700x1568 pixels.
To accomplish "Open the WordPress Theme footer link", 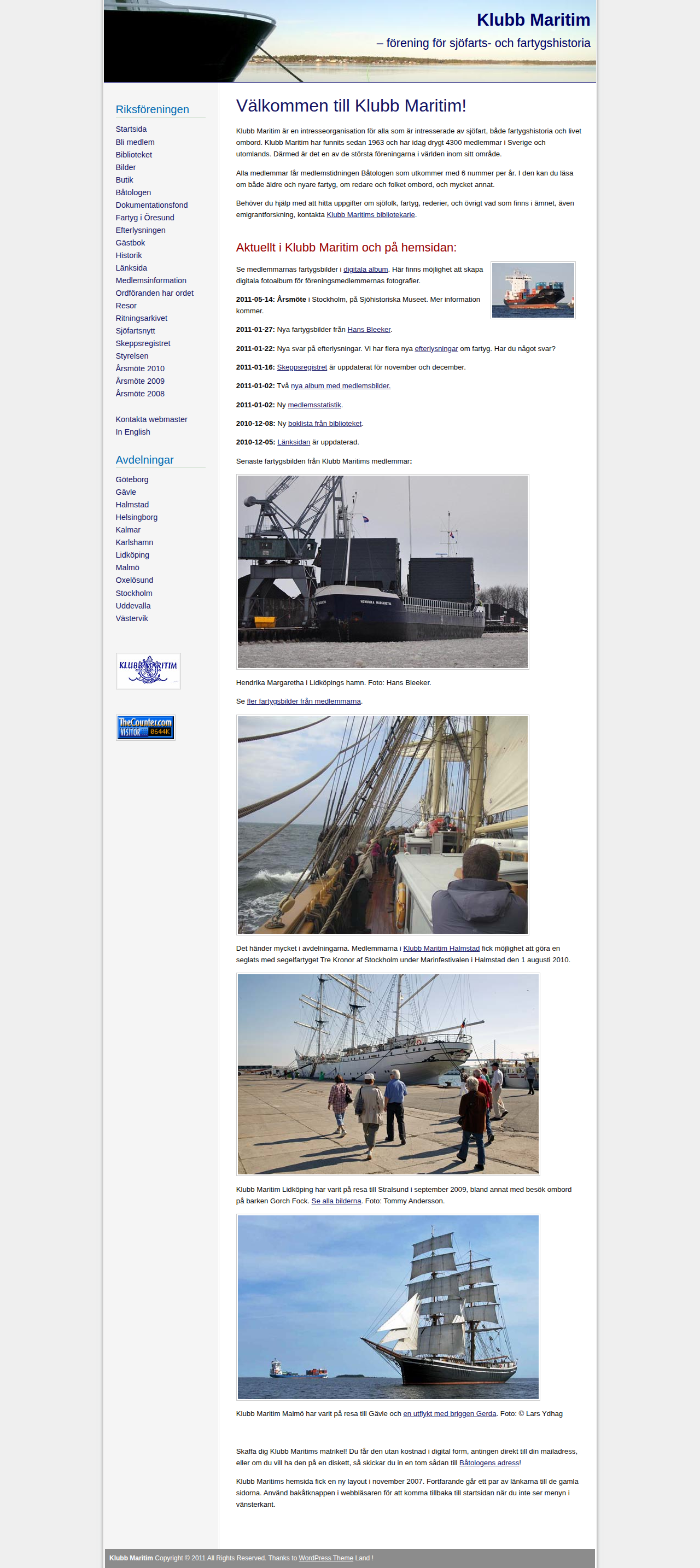I will pyautogui.click(x=325, y=1558).
